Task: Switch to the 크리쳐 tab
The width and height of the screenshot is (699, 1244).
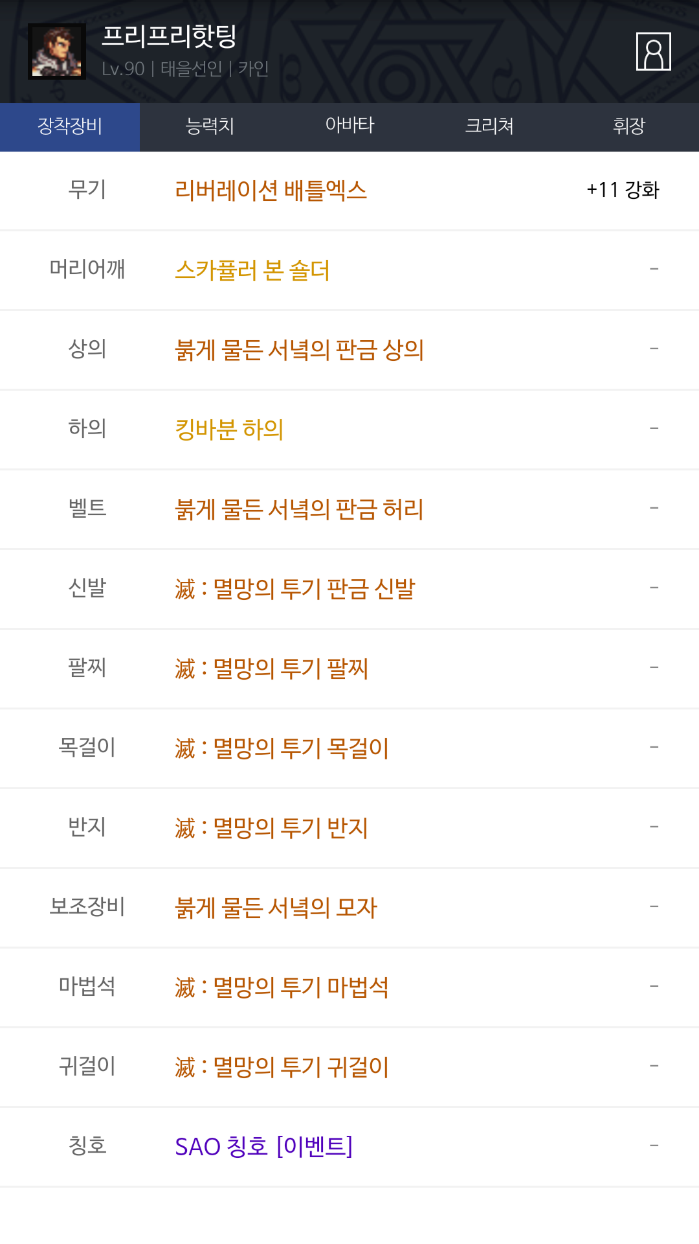Action: [x=489, y=126]
